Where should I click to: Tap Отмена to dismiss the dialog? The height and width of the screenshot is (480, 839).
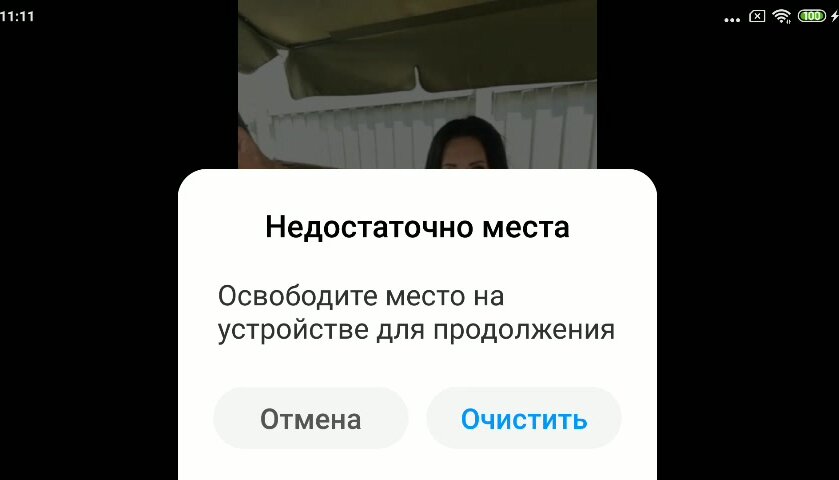311,419
